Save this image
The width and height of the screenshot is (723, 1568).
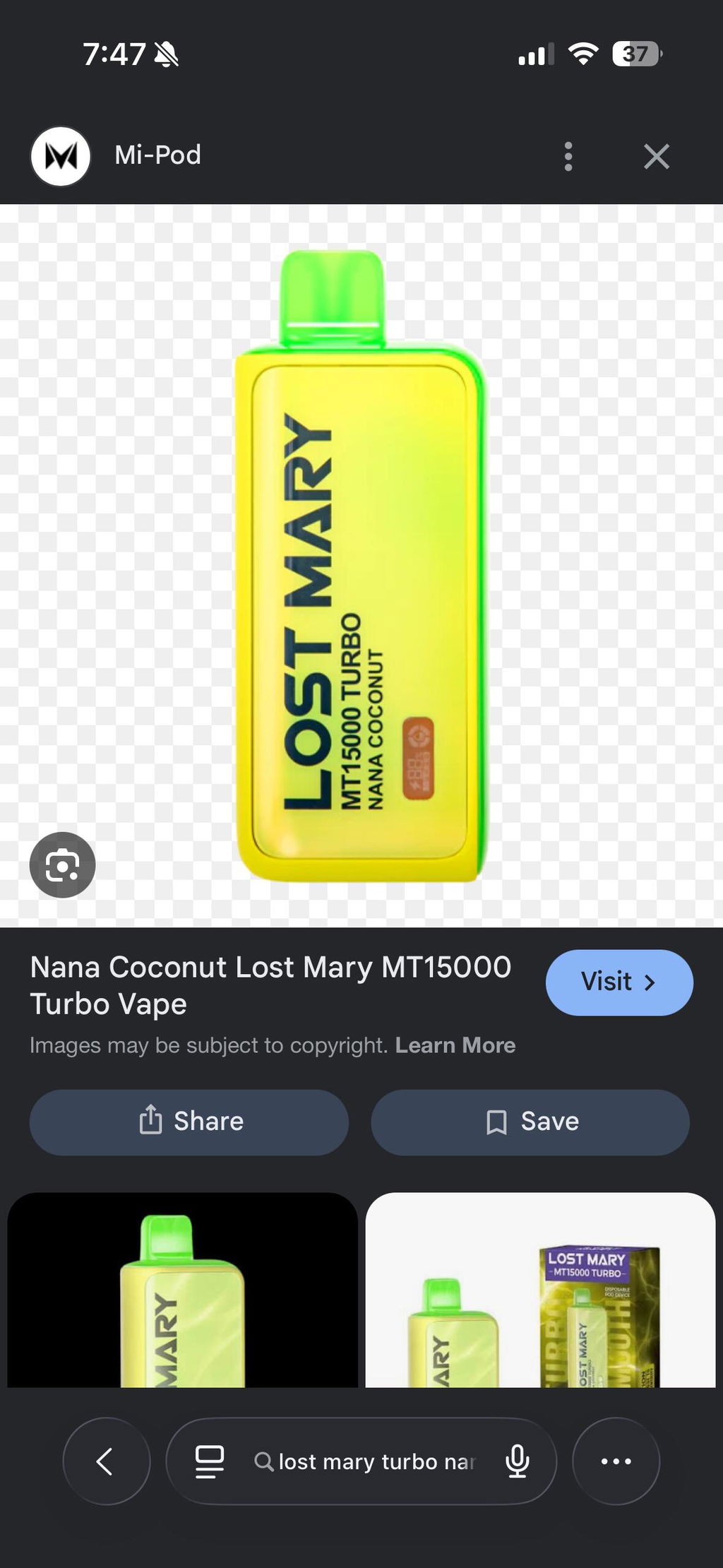coord(530,1122)
